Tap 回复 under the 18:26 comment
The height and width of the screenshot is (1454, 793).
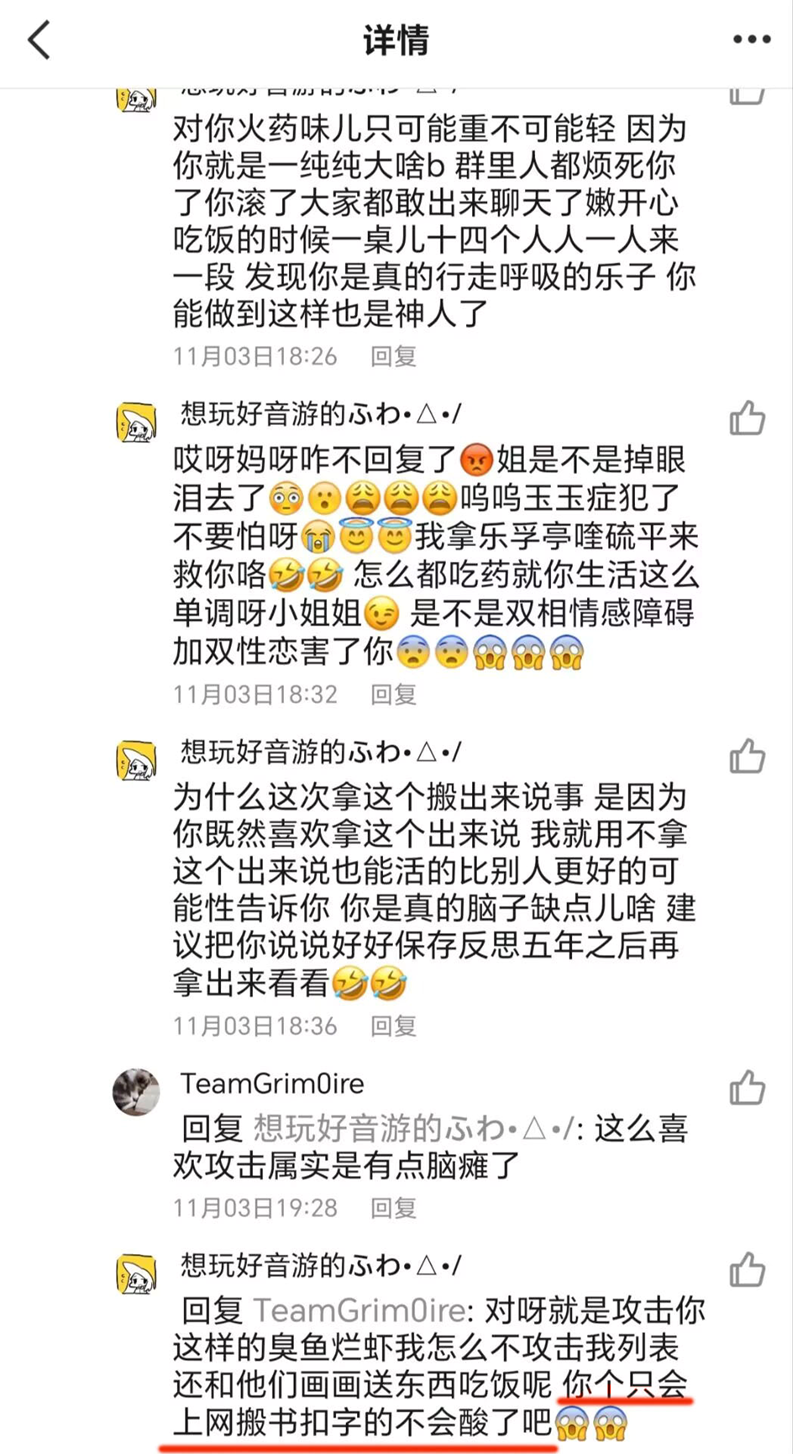pyautogui.click(x=393, y=355)
